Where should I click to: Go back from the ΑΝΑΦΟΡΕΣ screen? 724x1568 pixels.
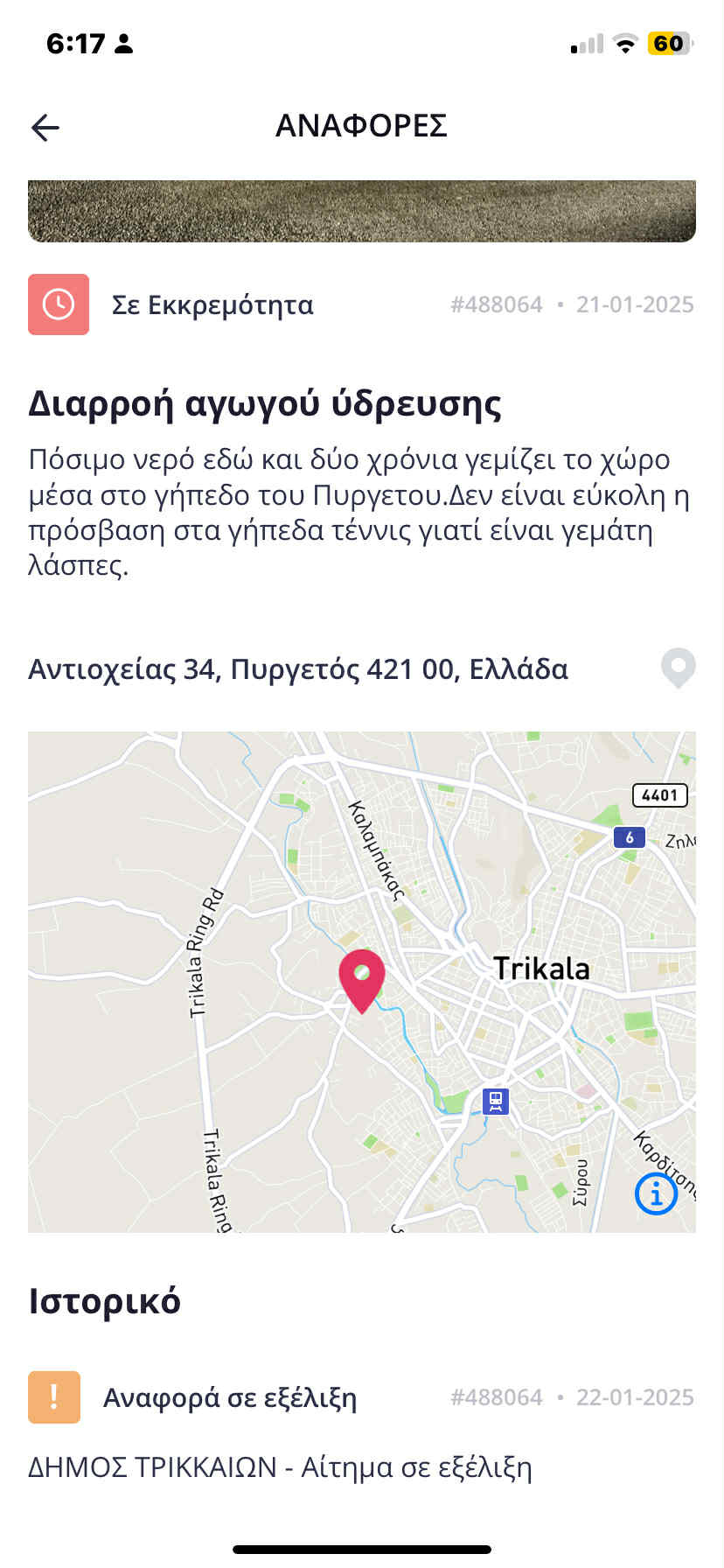pyautogui.click(x=45, y=128)
